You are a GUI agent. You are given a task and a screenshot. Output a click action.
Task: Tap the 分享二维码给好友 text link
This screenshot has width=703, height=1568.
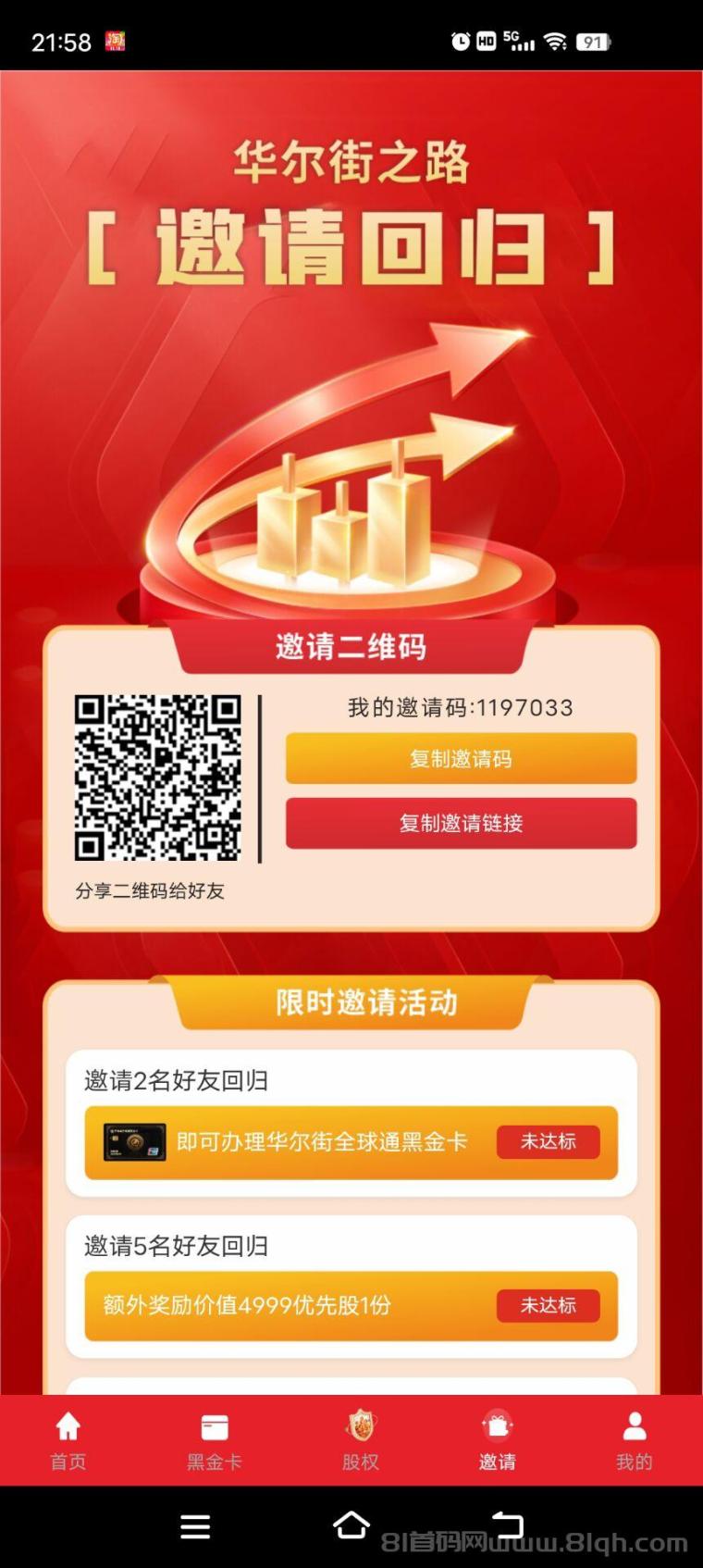150,892
